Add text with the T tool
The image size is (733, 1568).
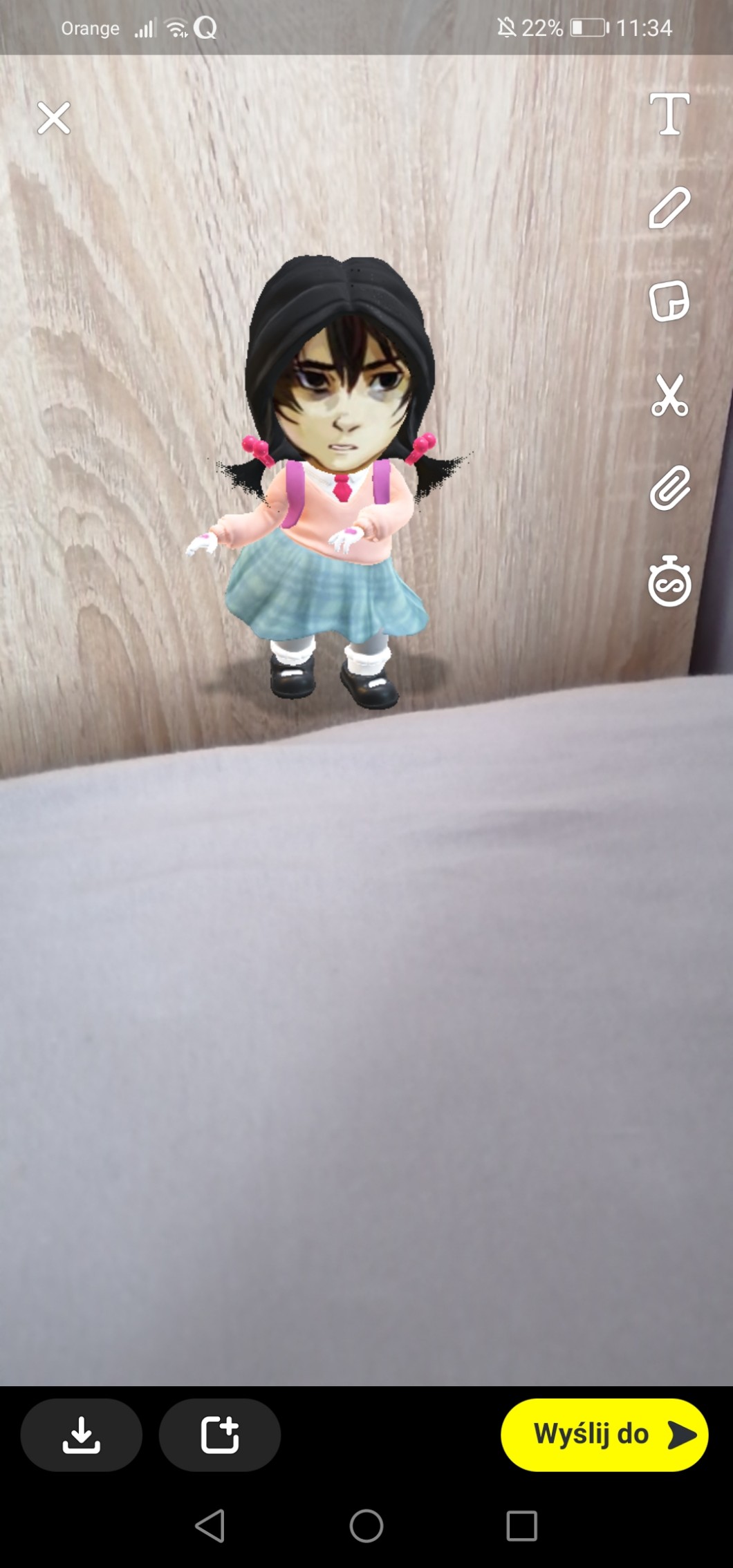[669, 114]
